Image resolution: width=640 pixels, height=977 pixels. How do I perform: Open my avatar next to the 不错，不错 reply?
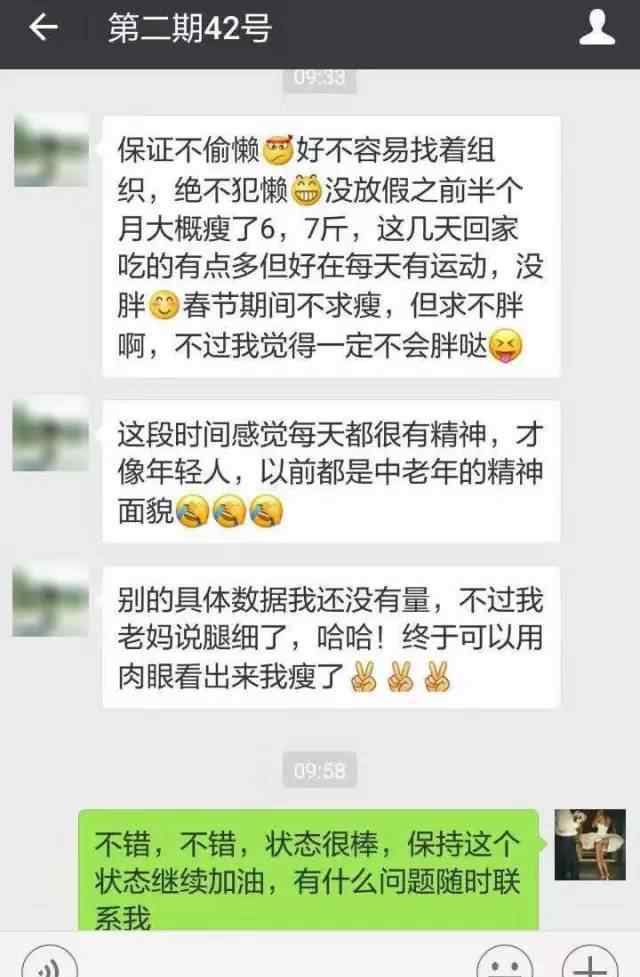(x=589, y=845)
